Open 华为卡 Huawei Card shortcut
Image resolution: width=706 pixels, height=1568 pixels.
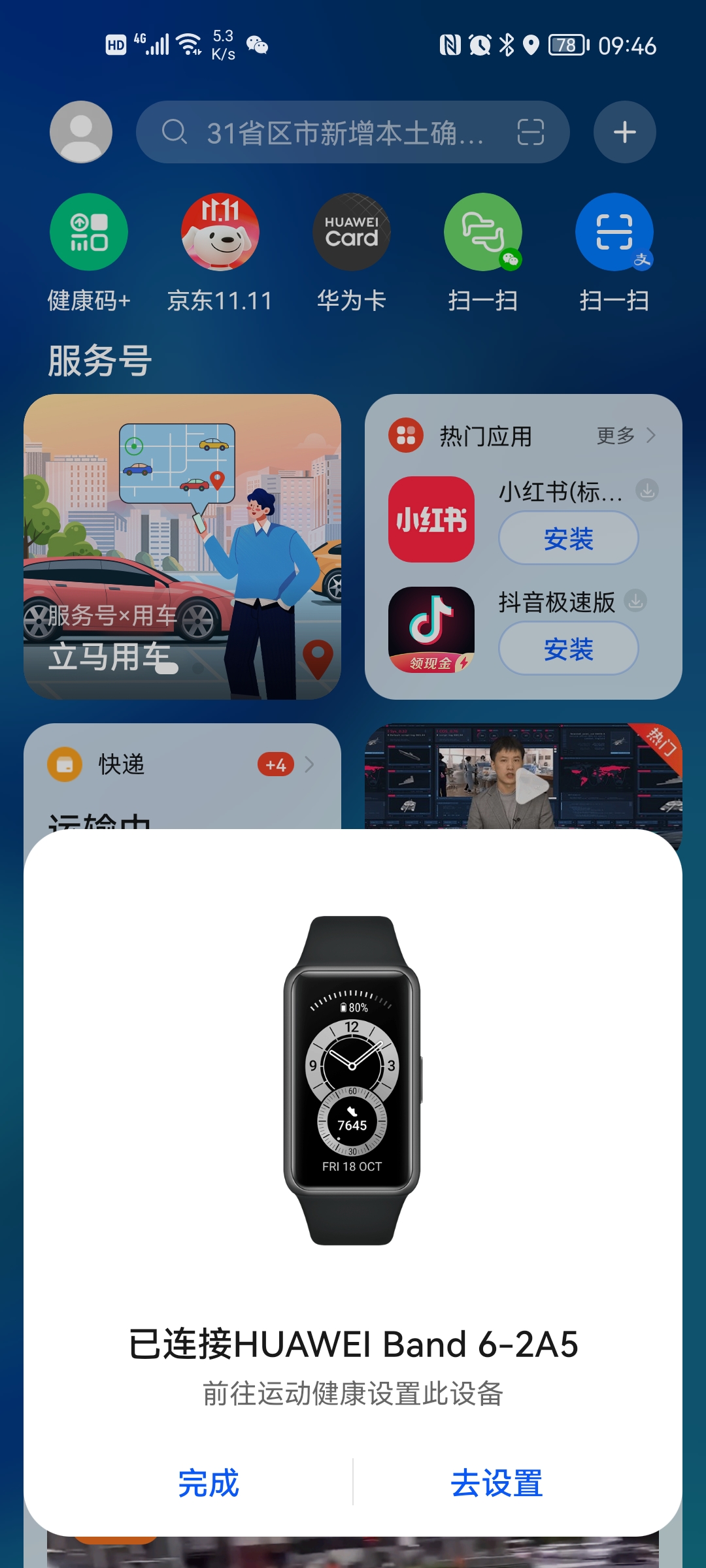(x=352, y=233)
